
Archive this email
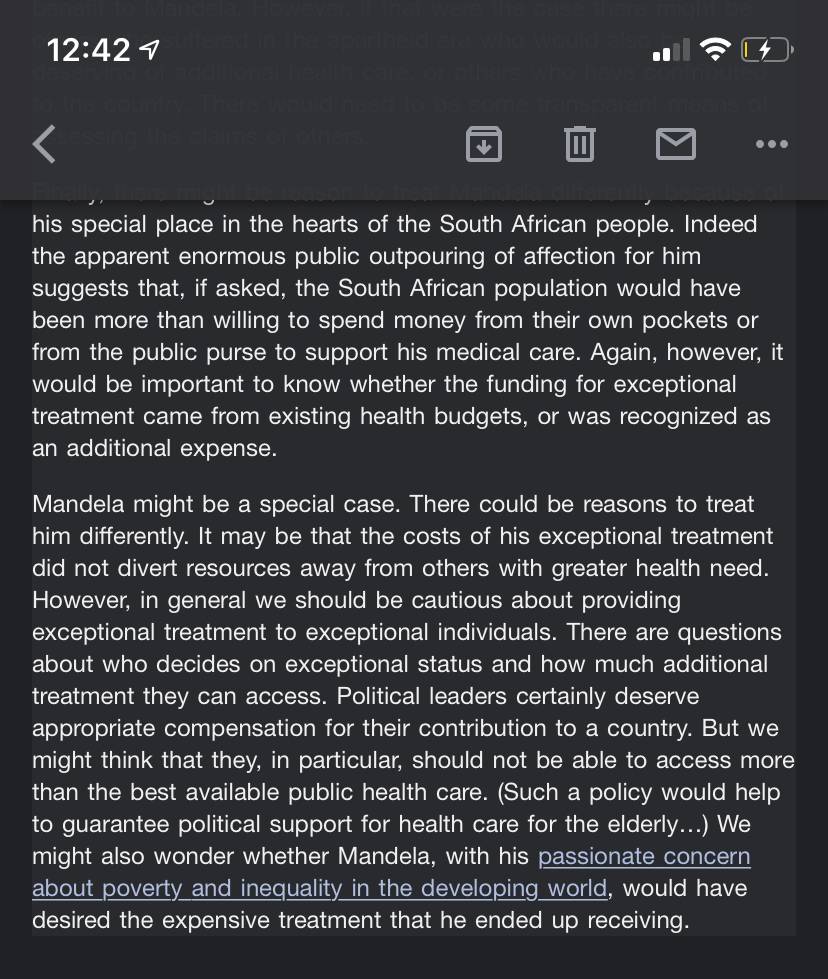coord(484,144)
